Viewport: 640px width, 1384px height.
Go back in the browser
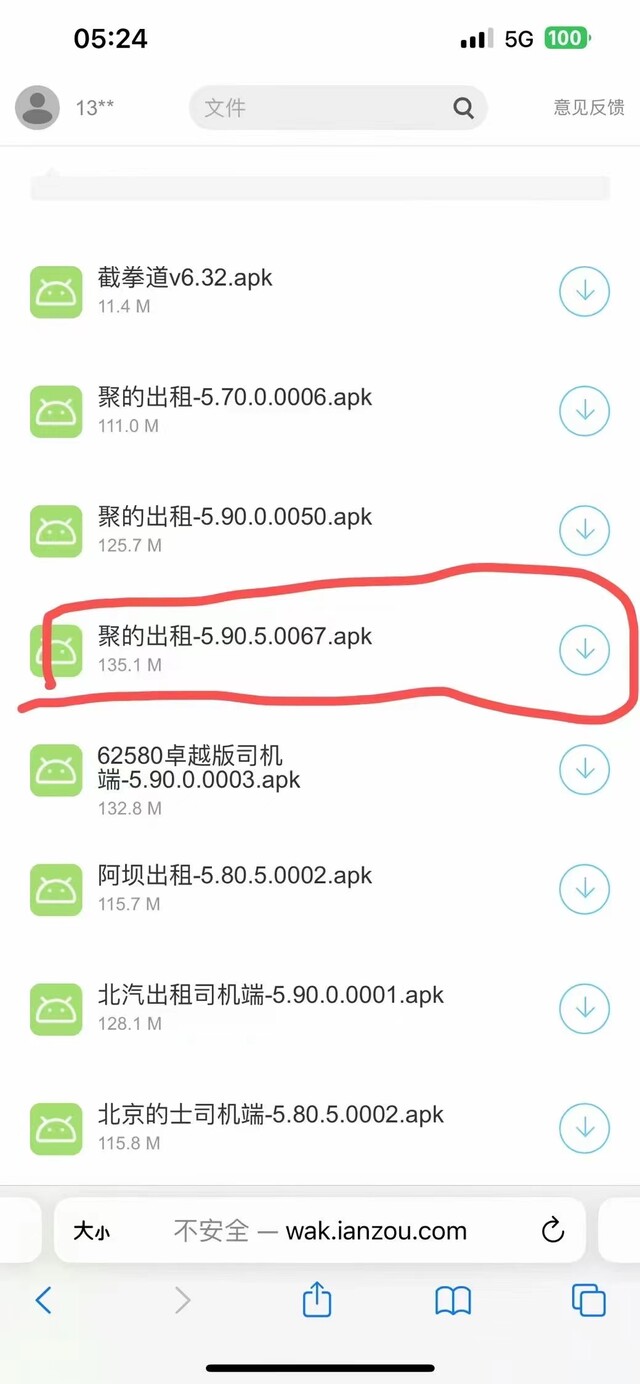pos(43,1300)
